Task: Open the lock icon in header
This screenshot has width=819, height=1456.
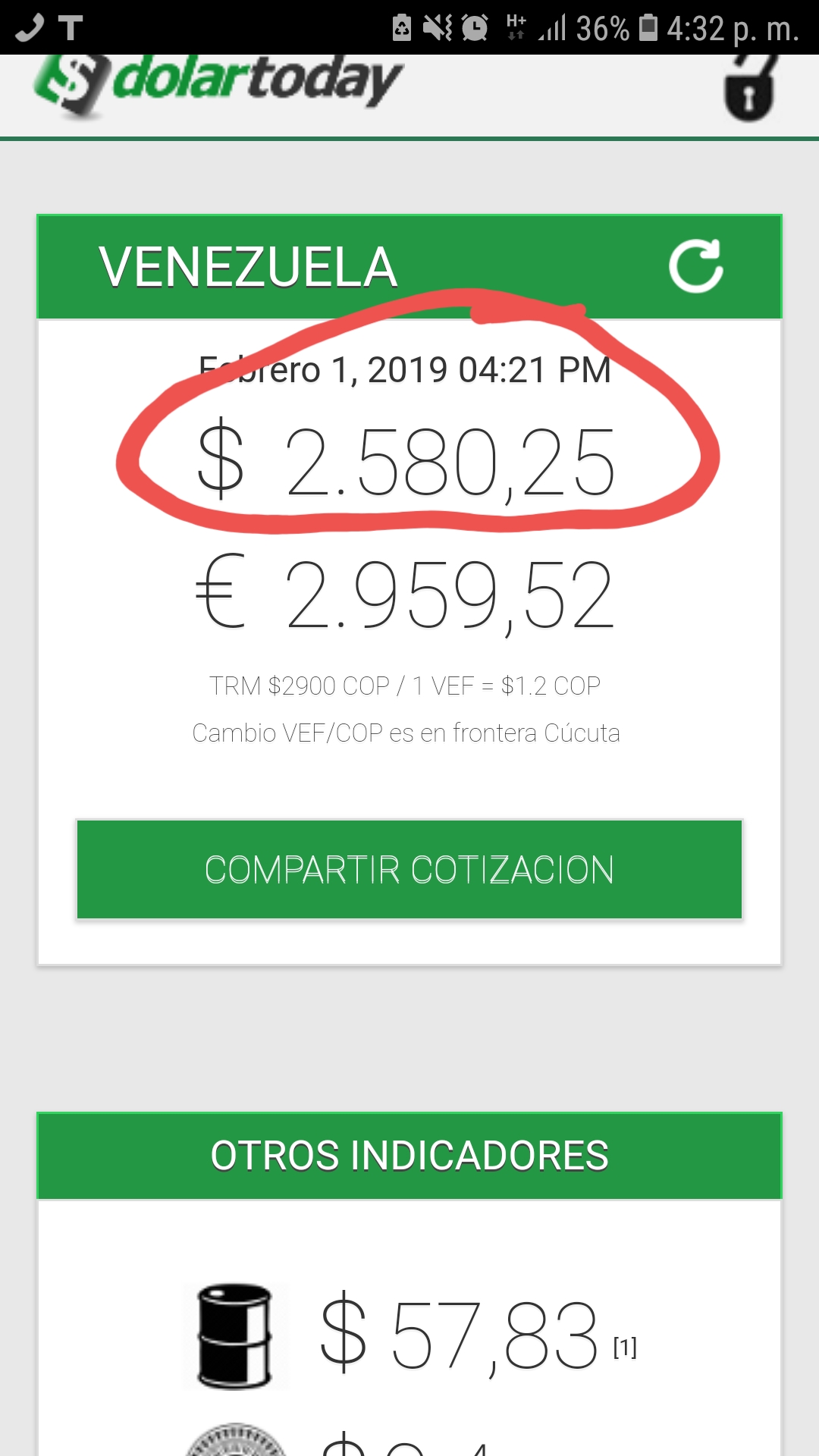Action: point(748,91)
